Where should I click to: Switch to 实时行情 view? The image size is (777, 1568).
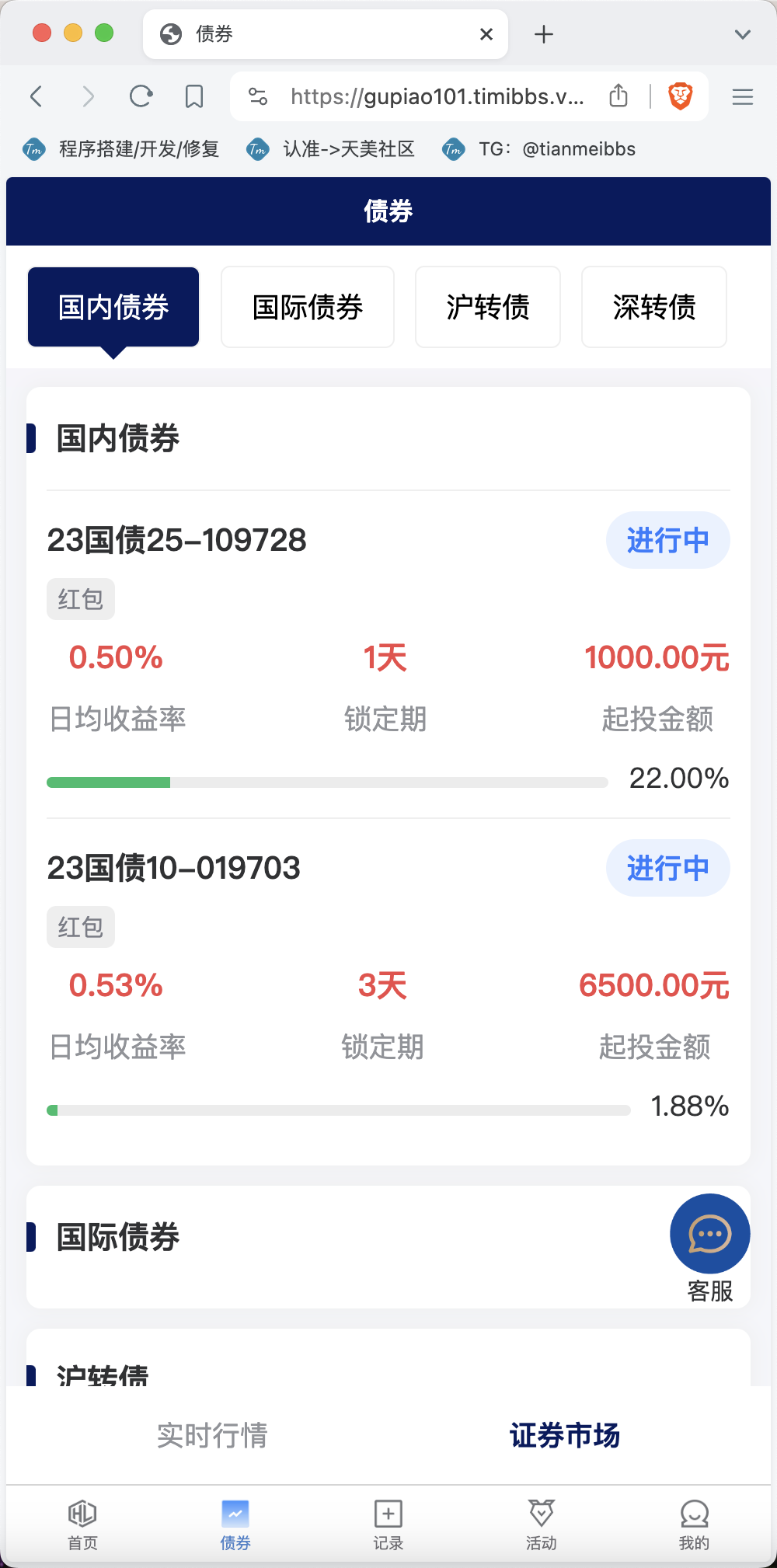coord(212,1435)
